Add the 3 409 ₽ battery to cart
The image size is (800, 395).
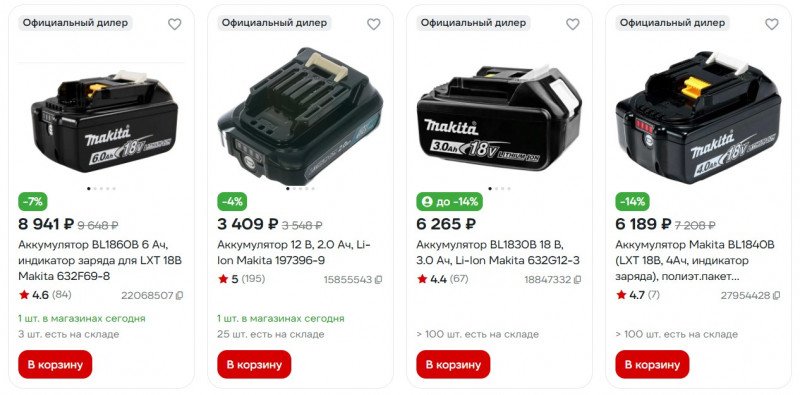254,364
